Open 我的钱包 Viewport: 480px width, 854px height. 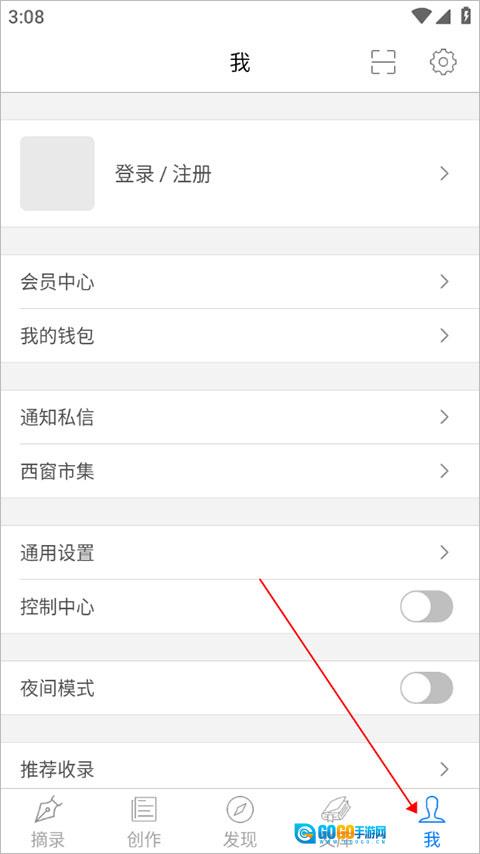coord(240,336)
